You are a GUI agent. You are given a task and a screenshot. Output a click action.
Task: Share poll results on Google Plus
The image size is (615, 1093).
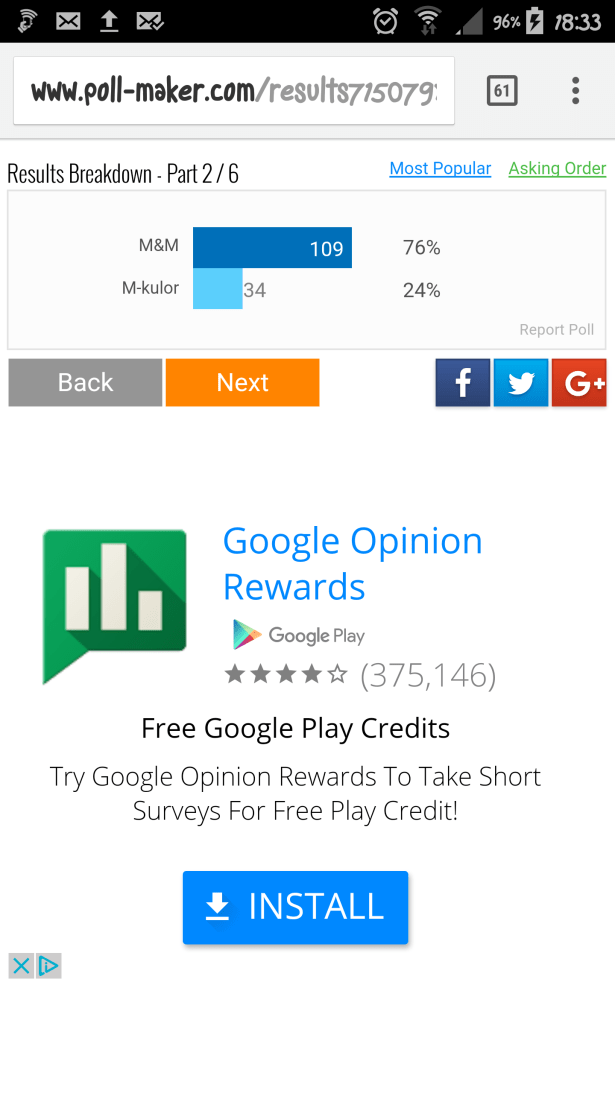(x=581, y=383)
